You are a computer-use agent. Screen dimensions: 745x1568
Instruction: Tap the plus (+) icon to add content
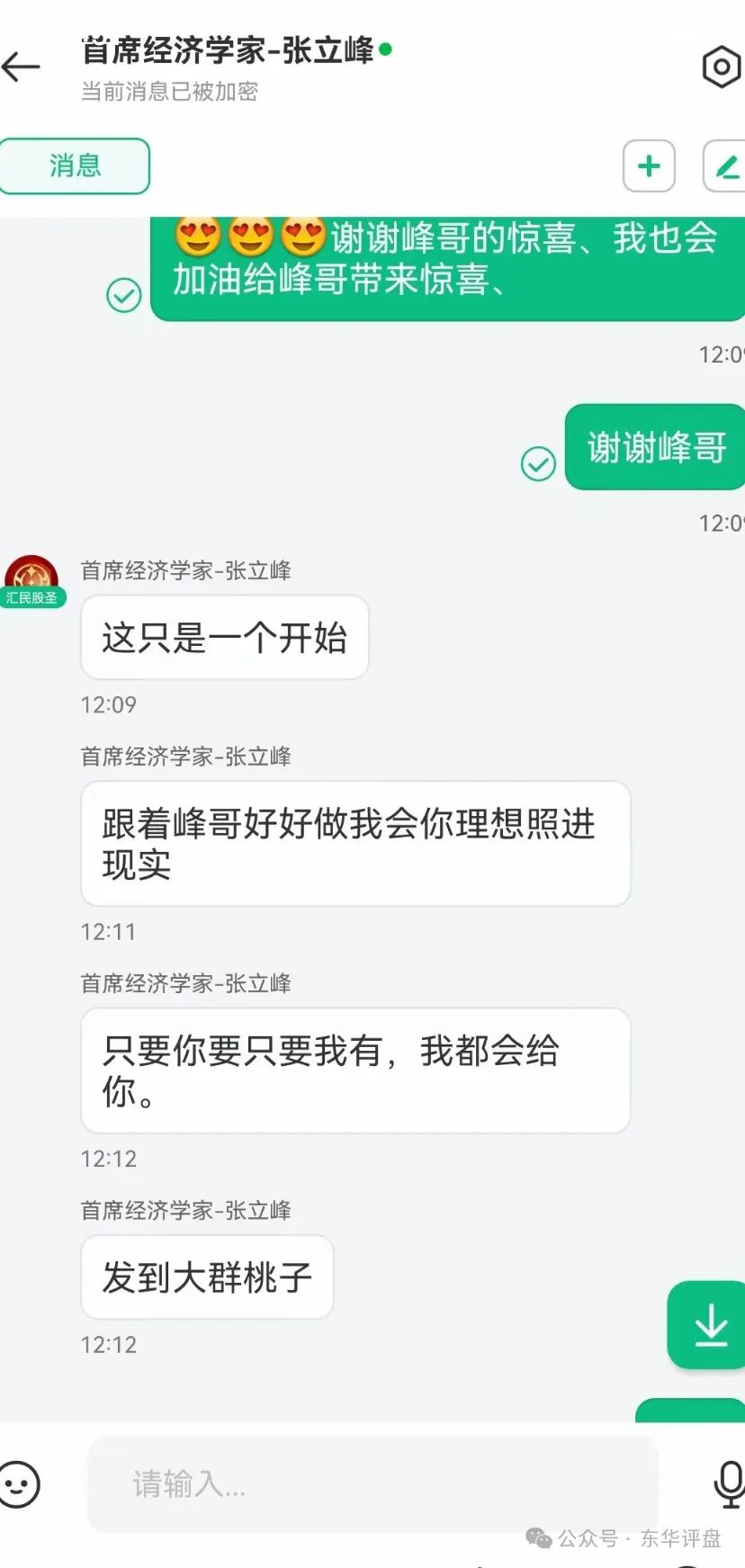pos(648,166)
